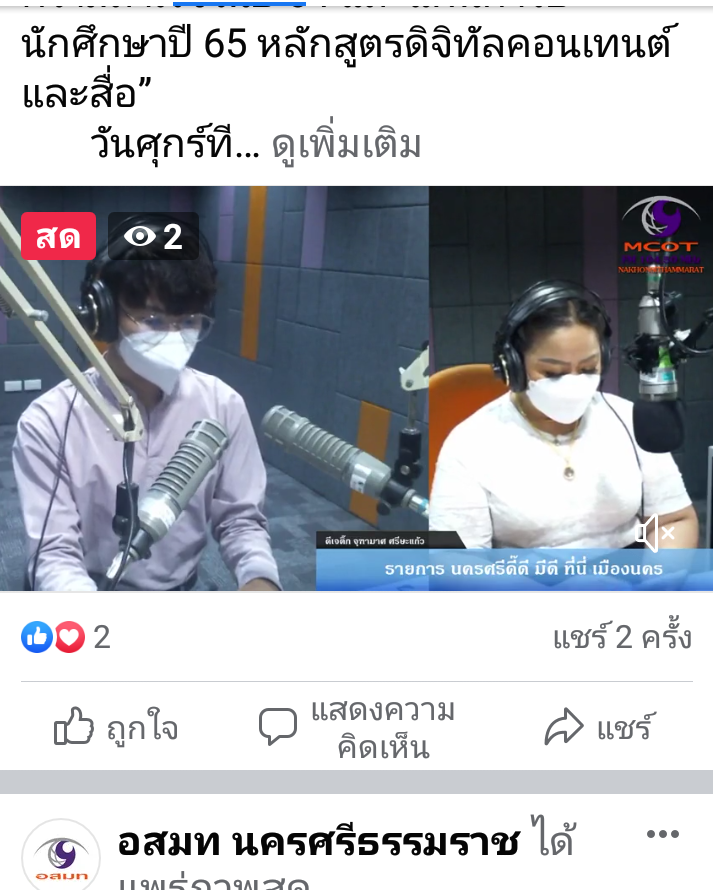
Task: Open overflow menu on อสมท นครศรีธรรมราช post
Action: [x=662, y=835]
